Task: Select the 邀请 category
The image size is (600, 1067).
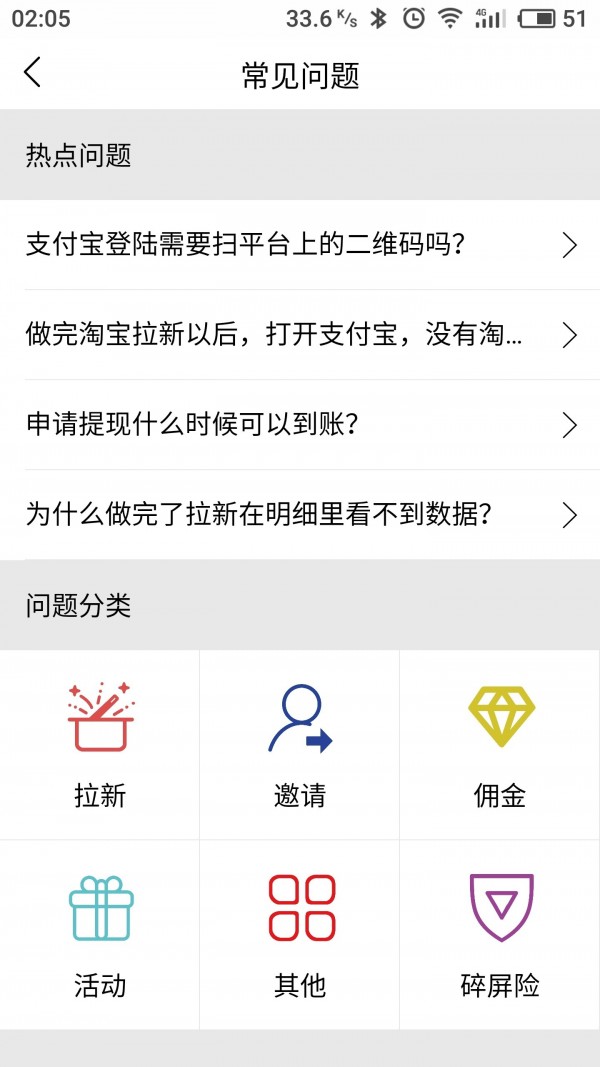Action: (x=299, y=745)
